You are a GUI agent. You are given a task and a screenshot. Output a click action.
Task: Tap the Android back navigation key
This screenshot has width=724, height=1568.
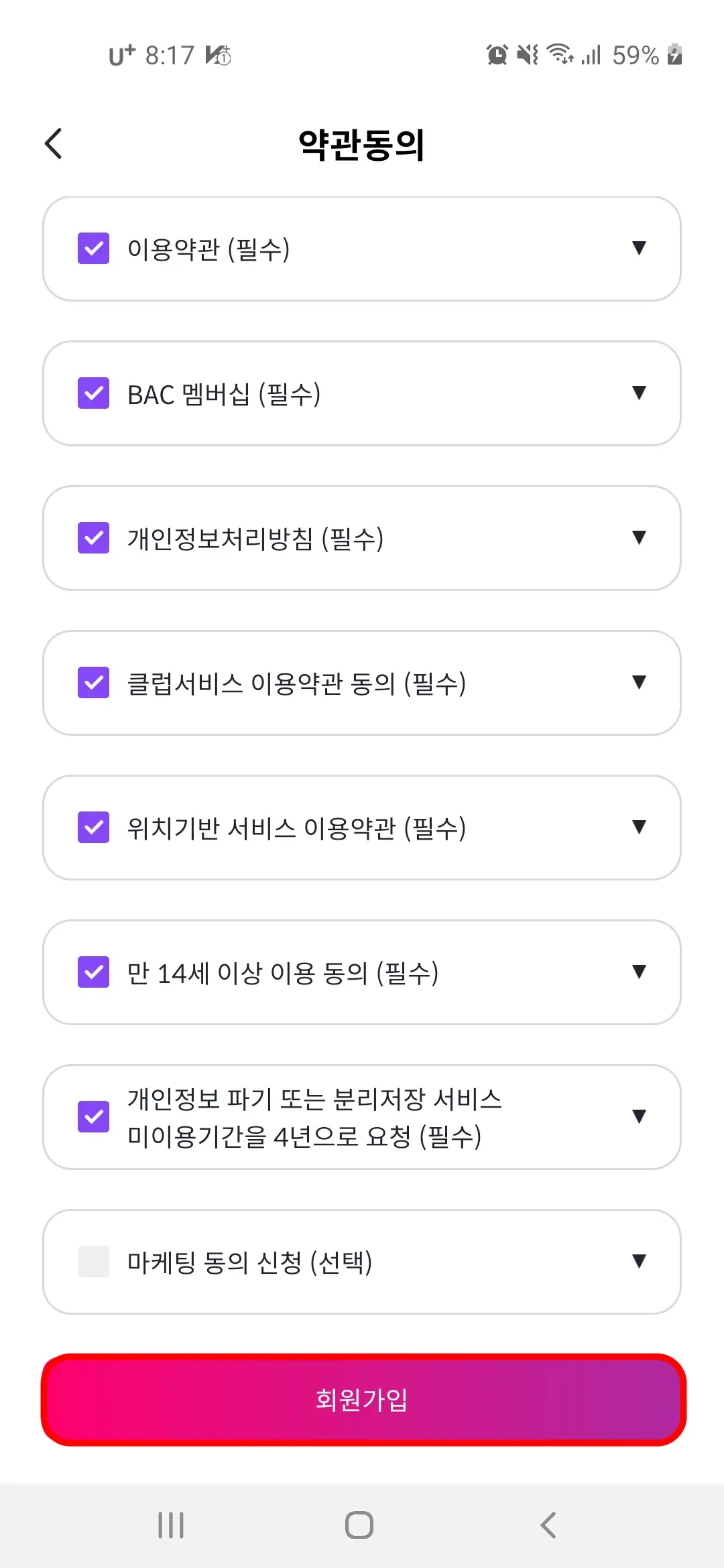point(548,1526)
